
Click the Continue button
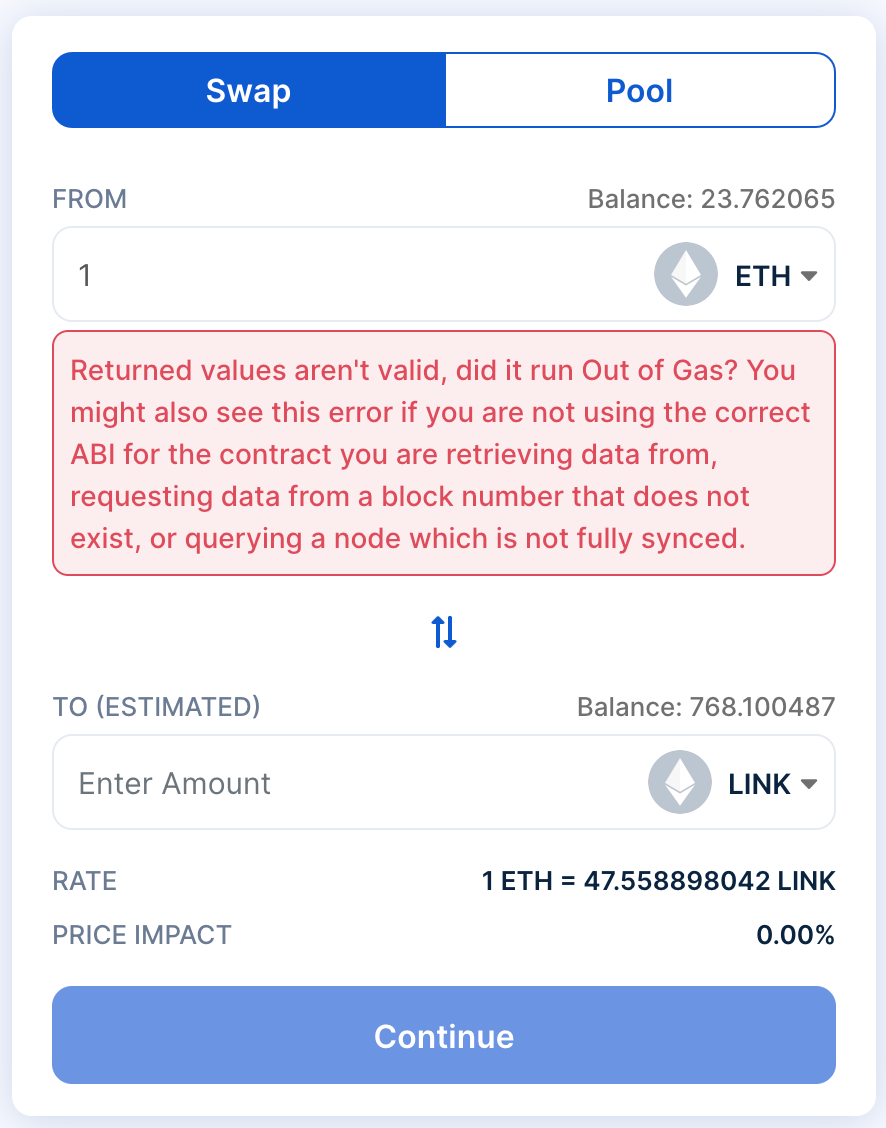444,1037
